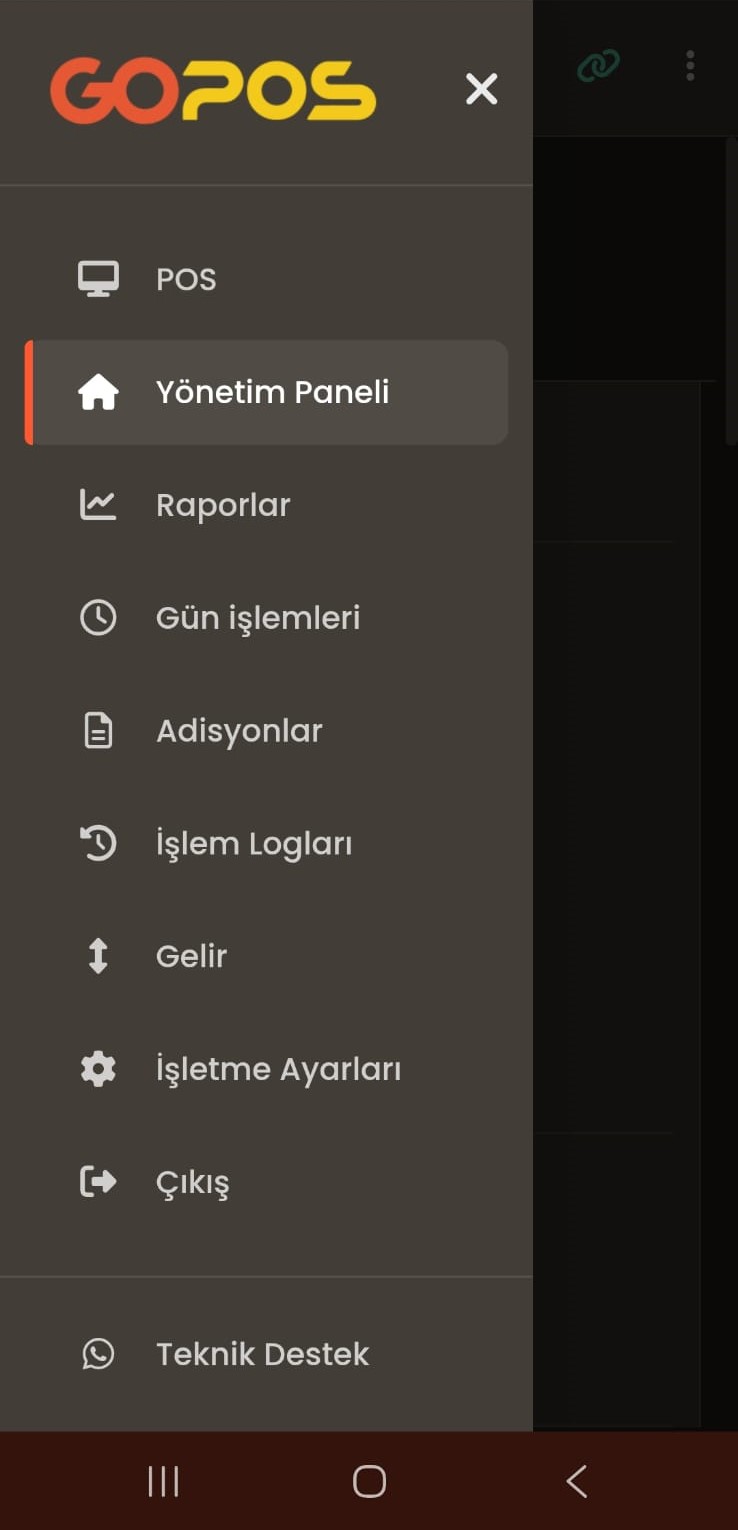
Task: Contact Teknik Destek via WhatsApp
Action: (x=266, y=1354)
